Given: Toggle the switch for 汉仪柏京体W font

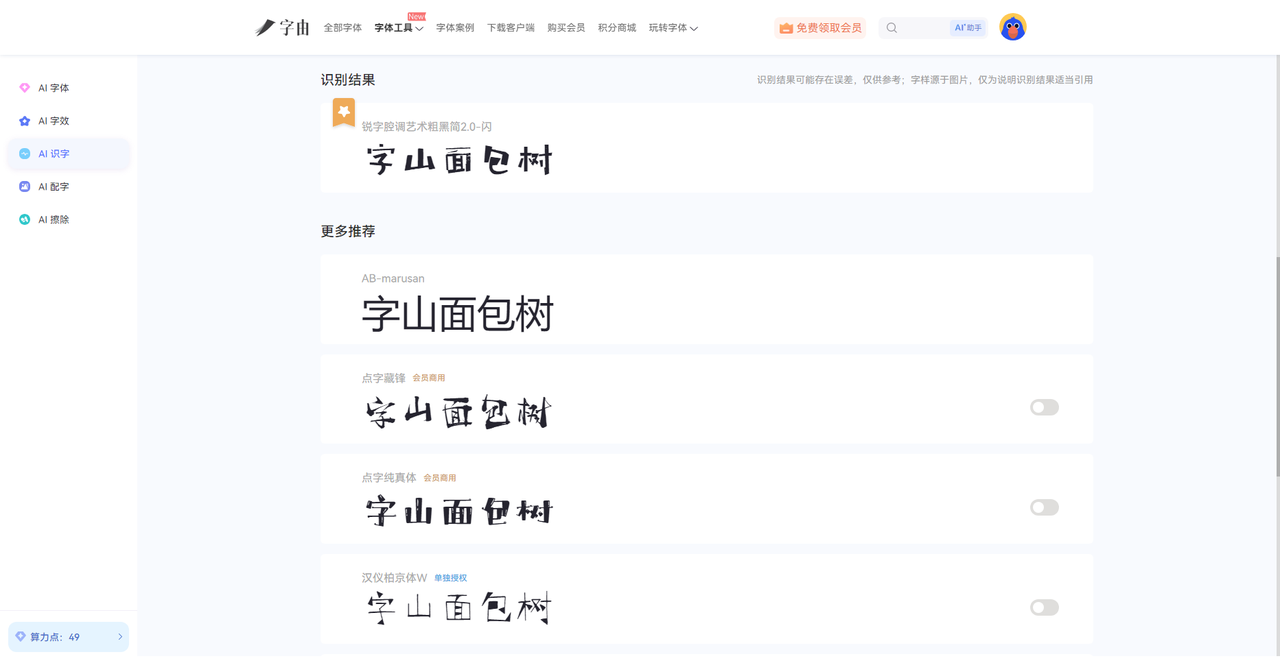Looking at the screenshot, I should (x=1044, y=607).
